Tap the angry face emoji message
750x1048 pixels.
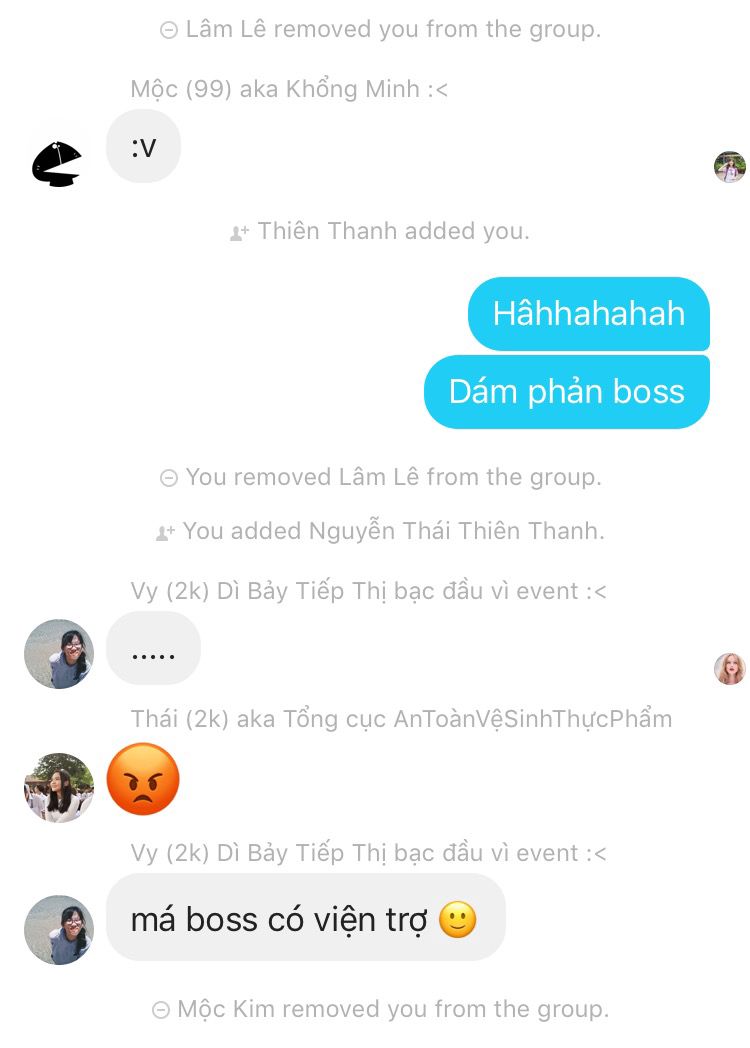tap(143, 779)
